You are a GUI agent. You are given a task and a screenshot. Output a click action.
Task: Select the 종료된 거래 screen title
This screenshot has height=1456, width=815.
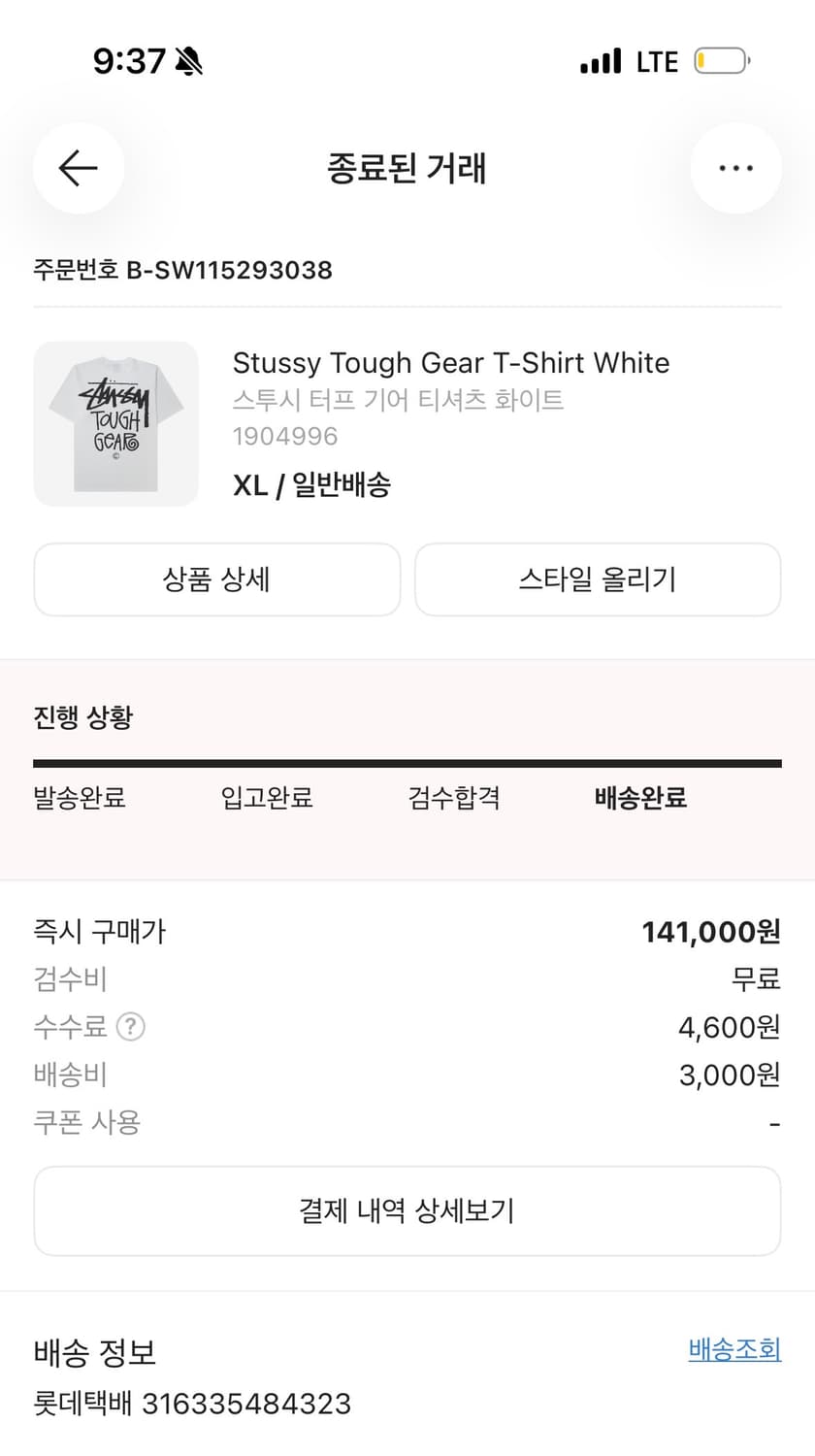407,168
